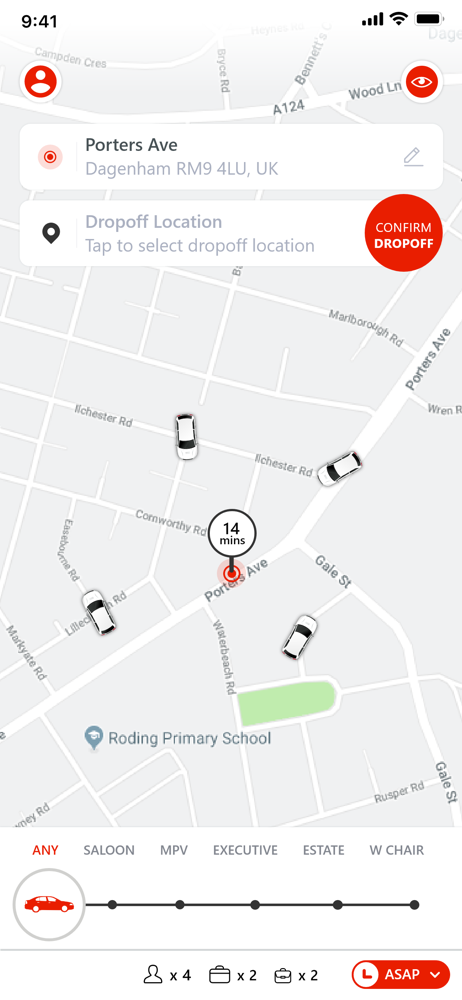Image resolution: width=462 pixels, height=1000 pixels.
Task: Open the Porters Ave pickup field
Action: click(231, 157)
